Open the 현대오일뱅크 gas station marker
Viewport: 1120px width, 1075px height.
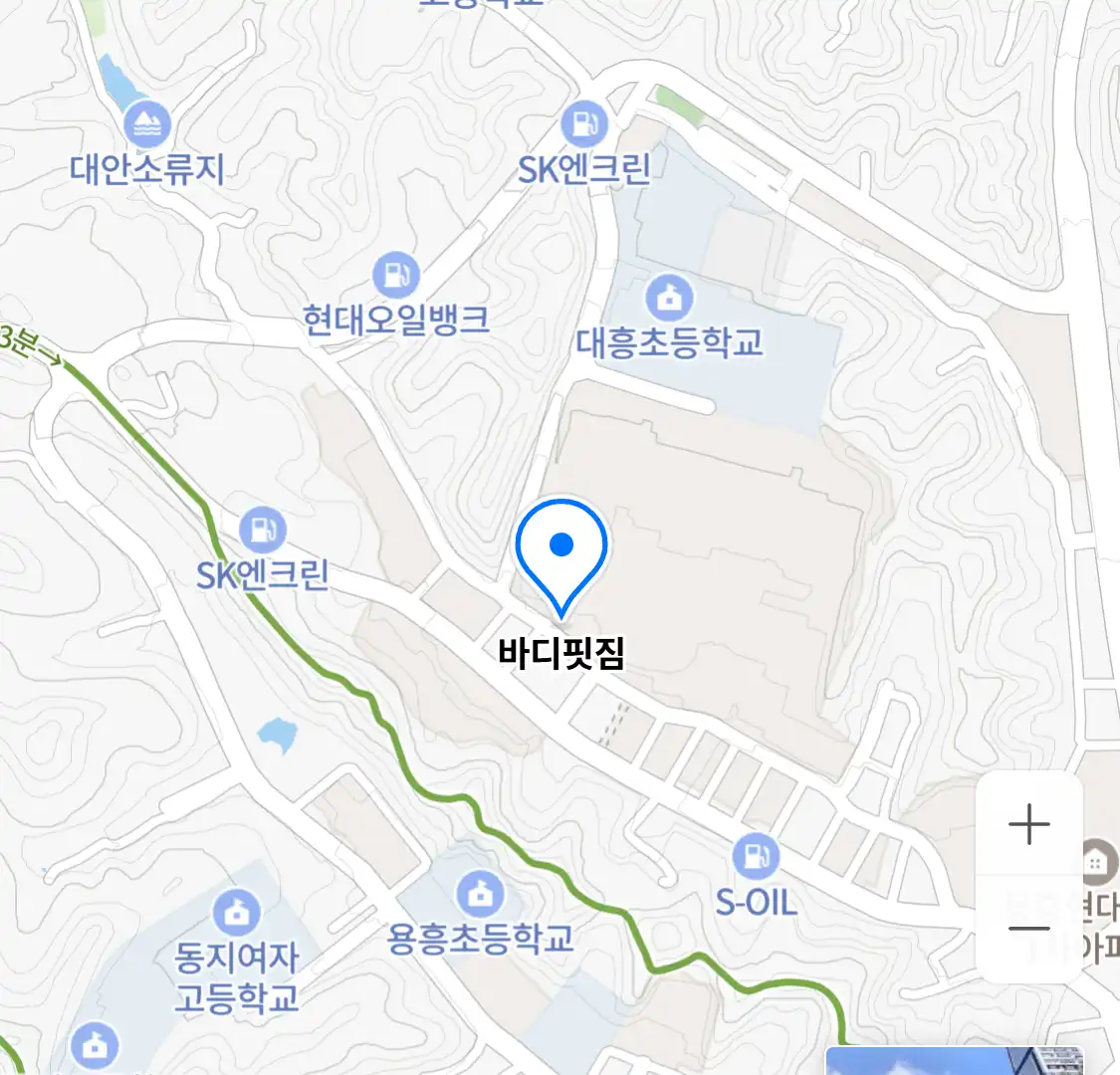[396, 275]
